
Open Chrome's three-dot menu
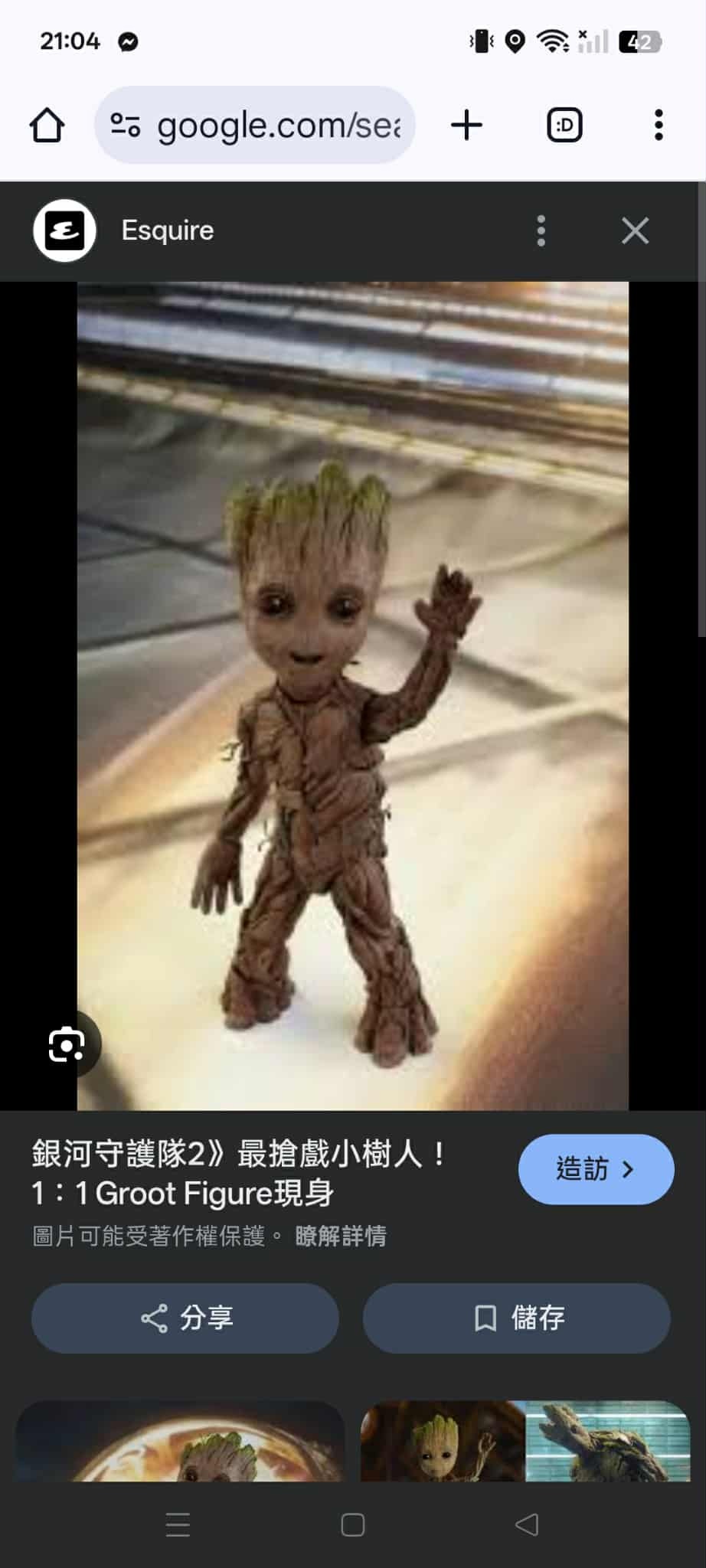(658, 126)
